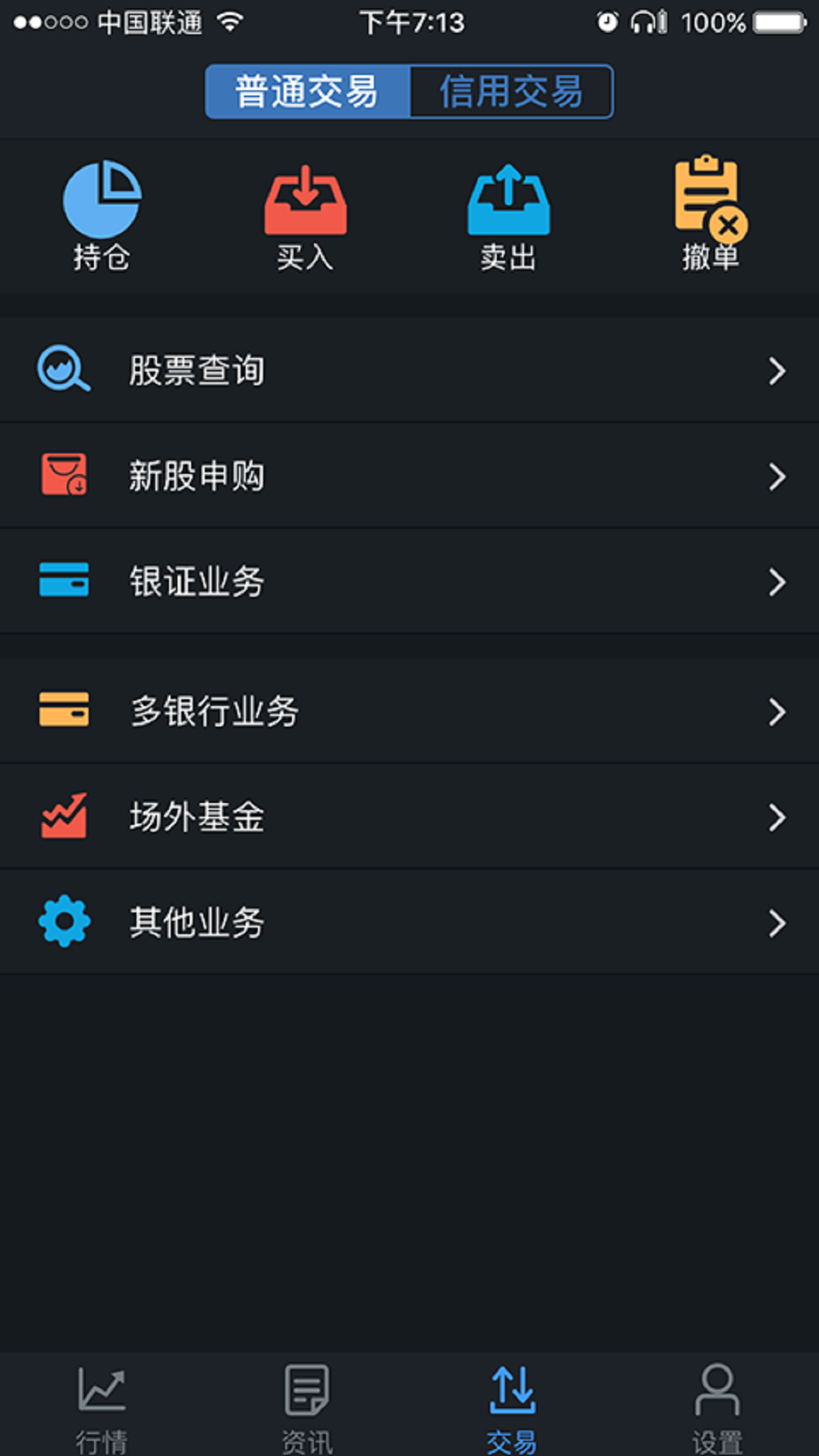Expand the 股票查询 row chevron
This screenshot has width=819, height=1456.
point(778,371)
